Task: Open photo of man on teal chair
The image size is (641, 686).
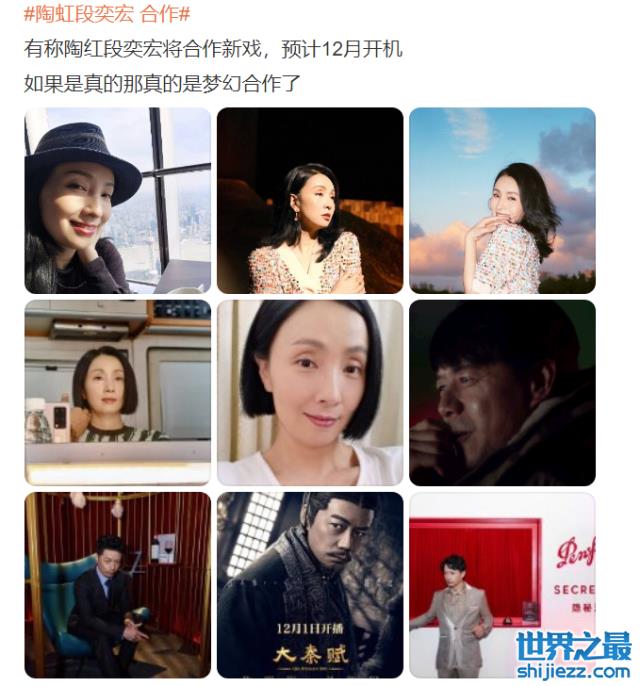Action: (x=117, y=584)
